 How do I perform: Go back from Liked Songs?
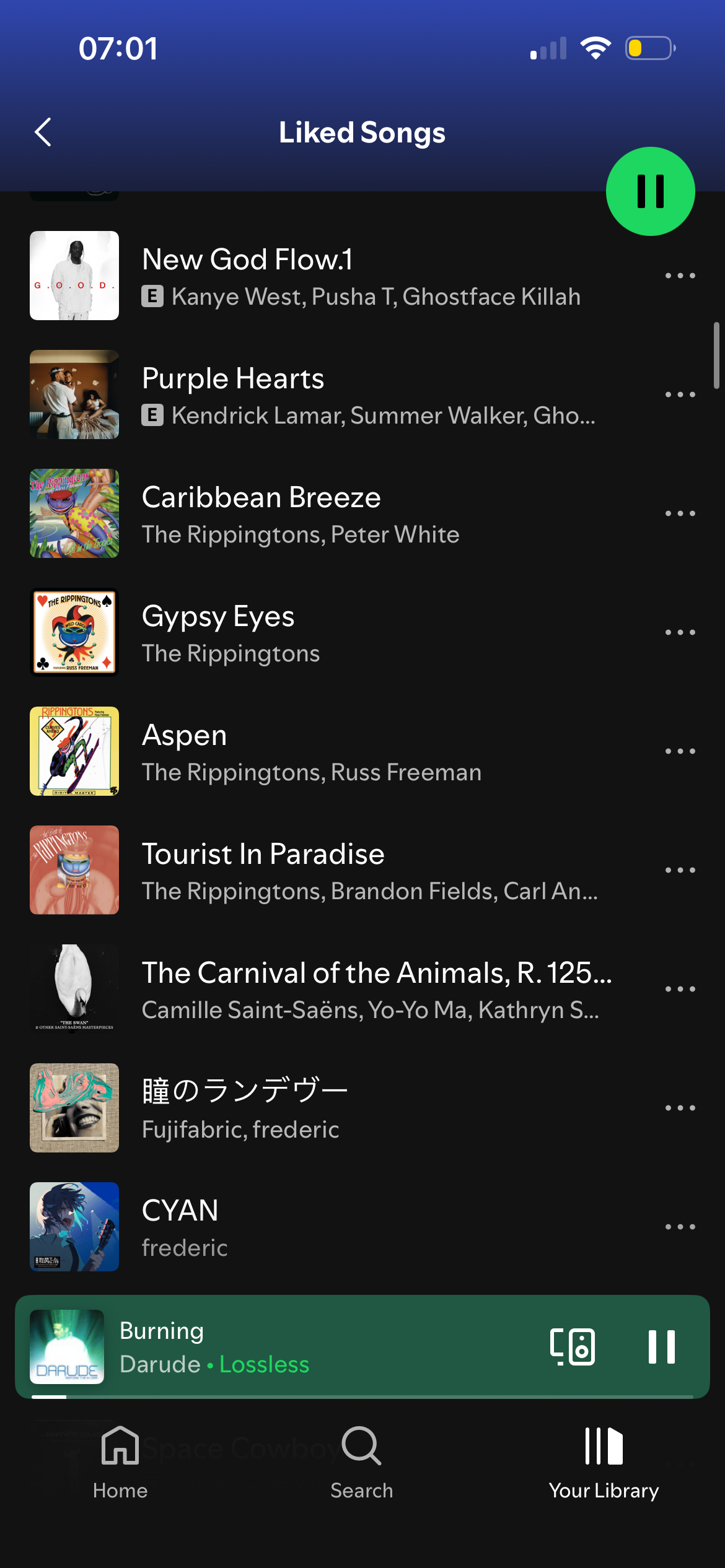coord(43,132)
